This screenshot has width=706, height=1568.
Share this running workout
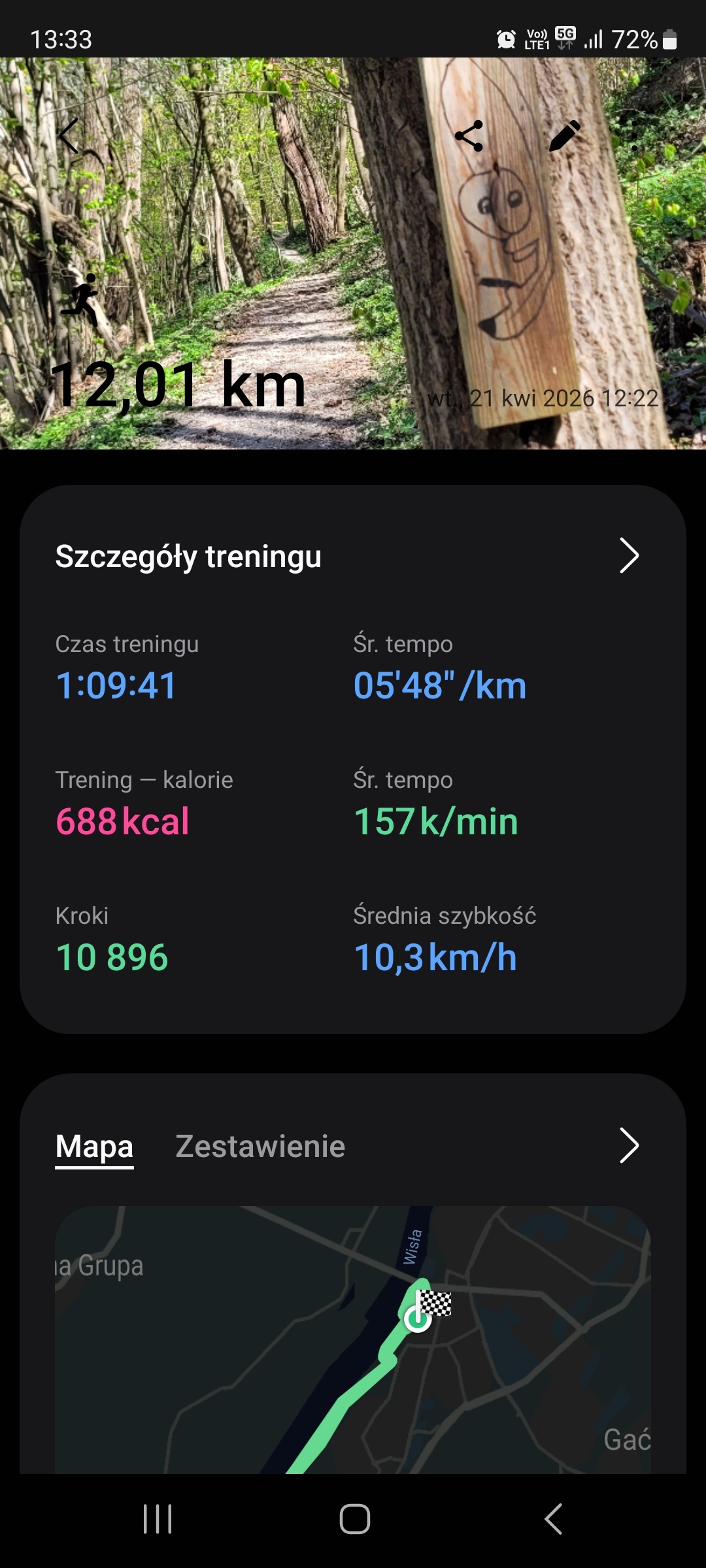point(469,136)
